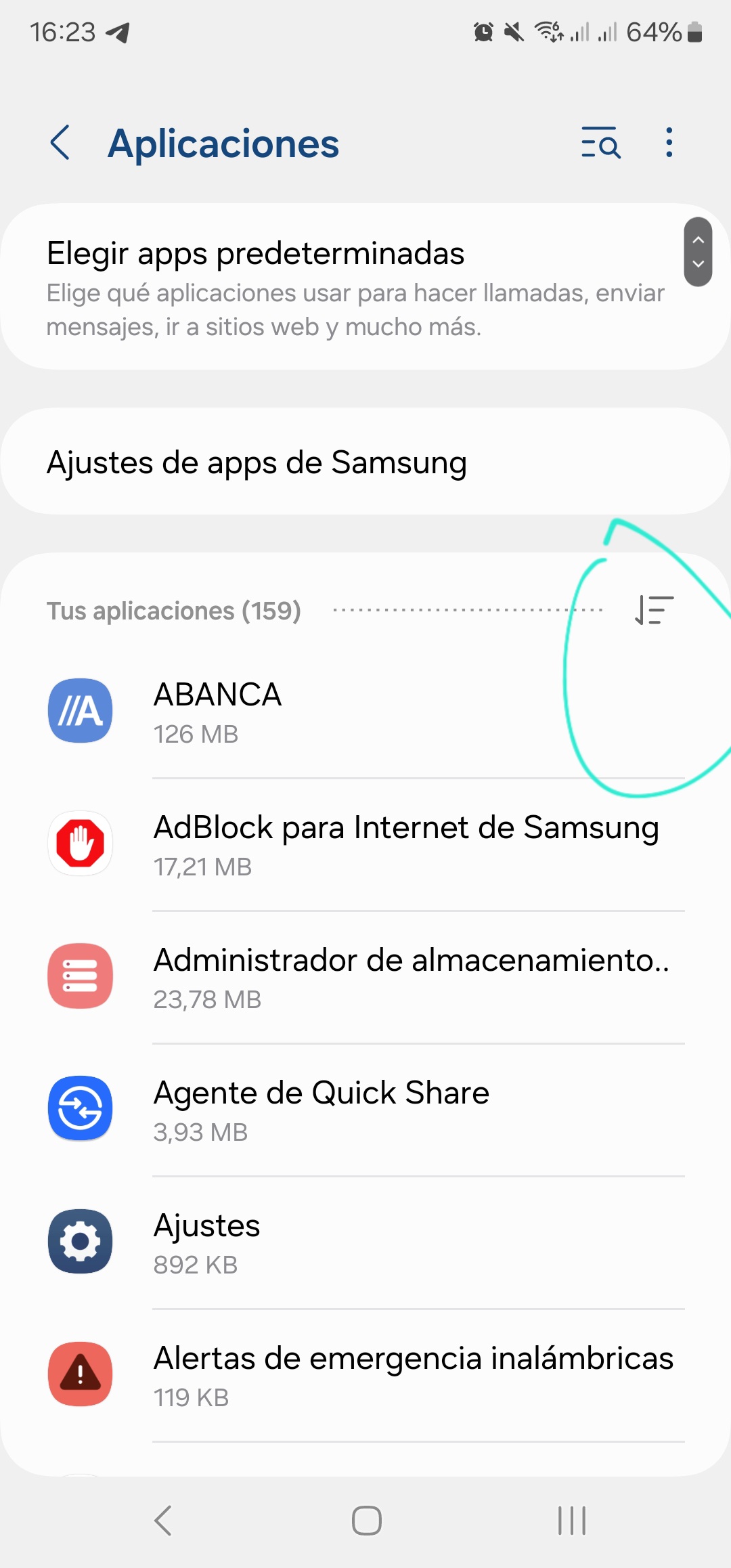The image size is (731, 1568).
Task: Open AdBlock para Internet de Samsung
Action: (365, 845)
